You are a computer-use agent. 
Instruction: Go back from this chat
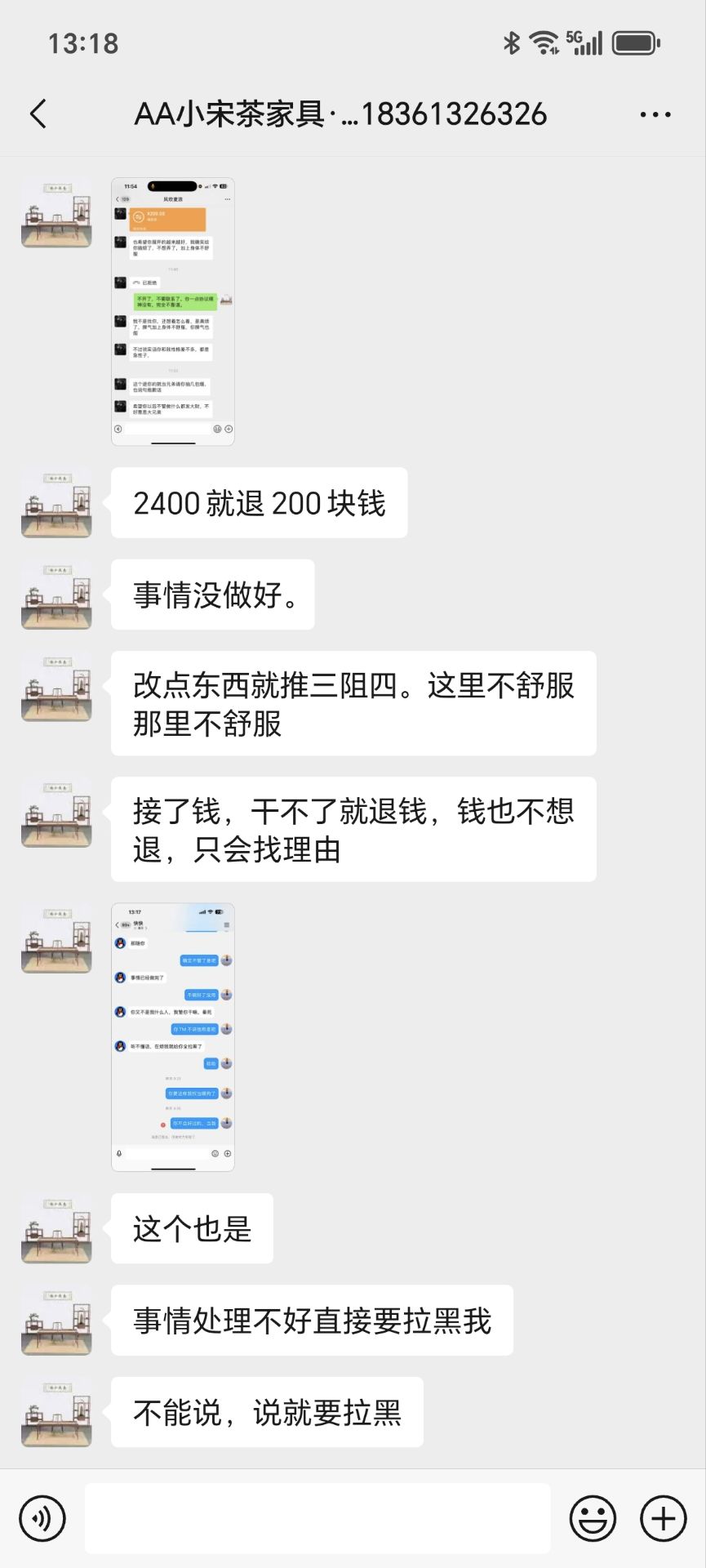(38, 114)
